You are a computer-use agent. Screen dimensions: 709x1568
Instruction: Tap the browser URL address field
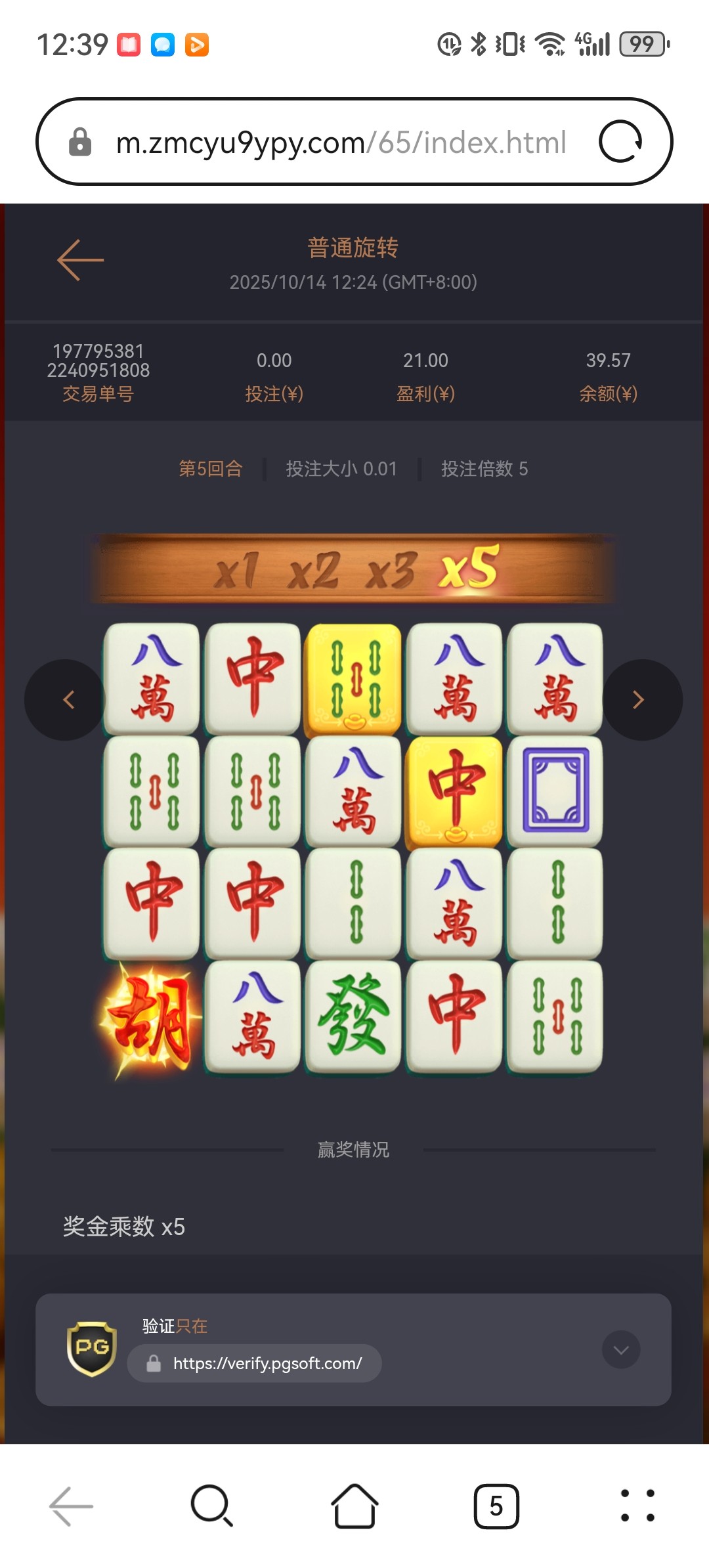pos(340,142)
